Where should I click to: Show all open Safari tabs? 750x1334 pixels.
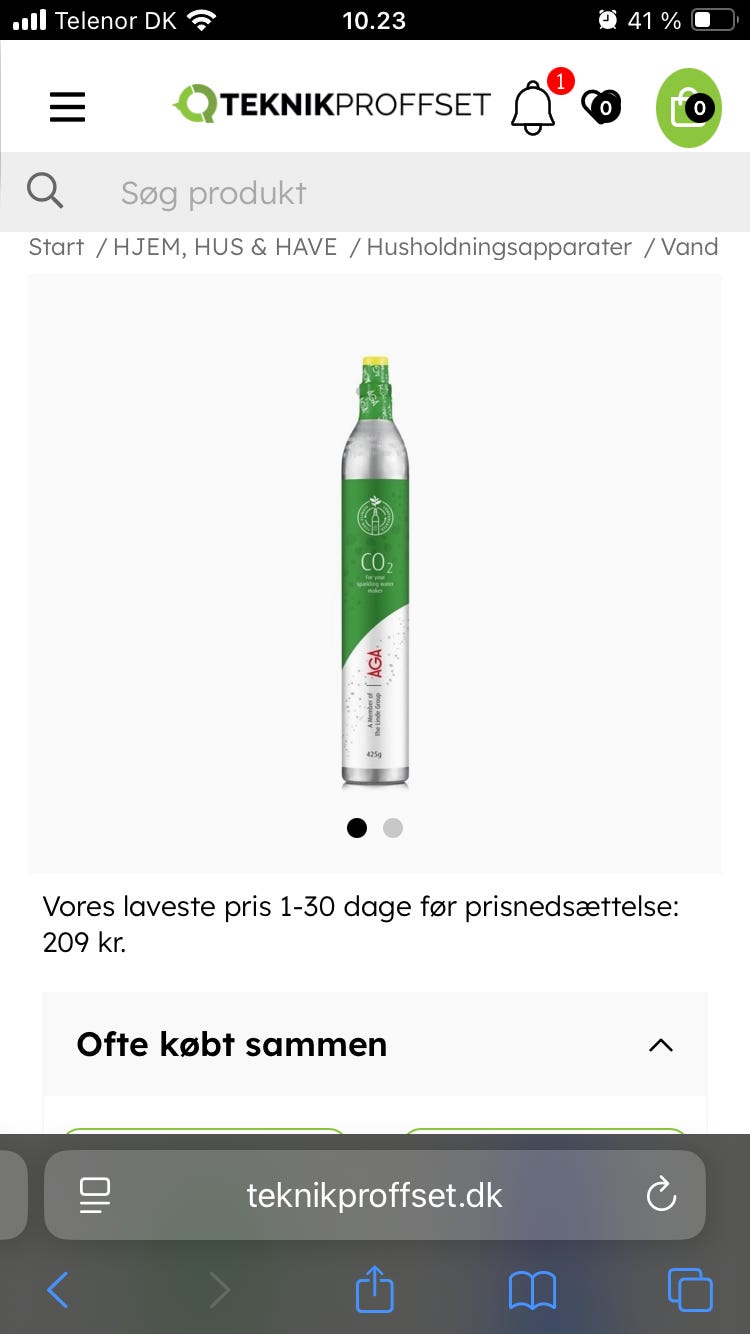(x=689, y=1290)
